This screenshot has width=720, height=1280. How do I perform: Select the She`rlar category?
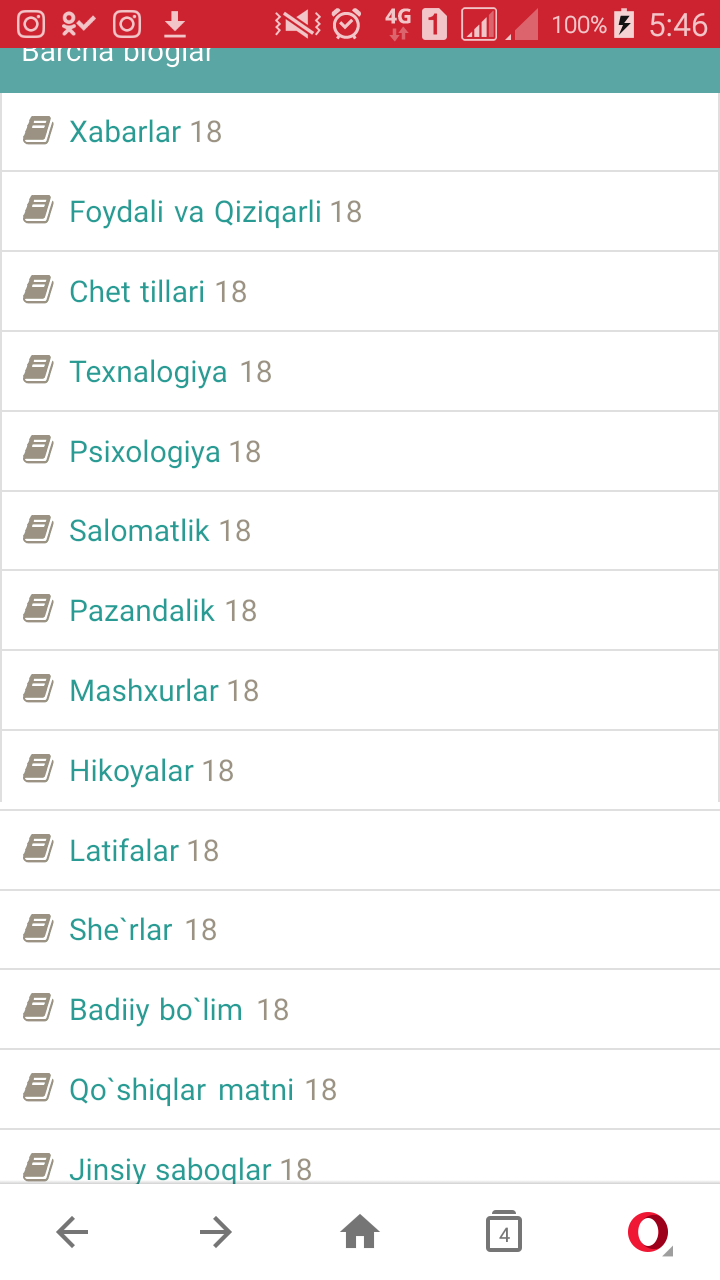[x=121, y=930]
